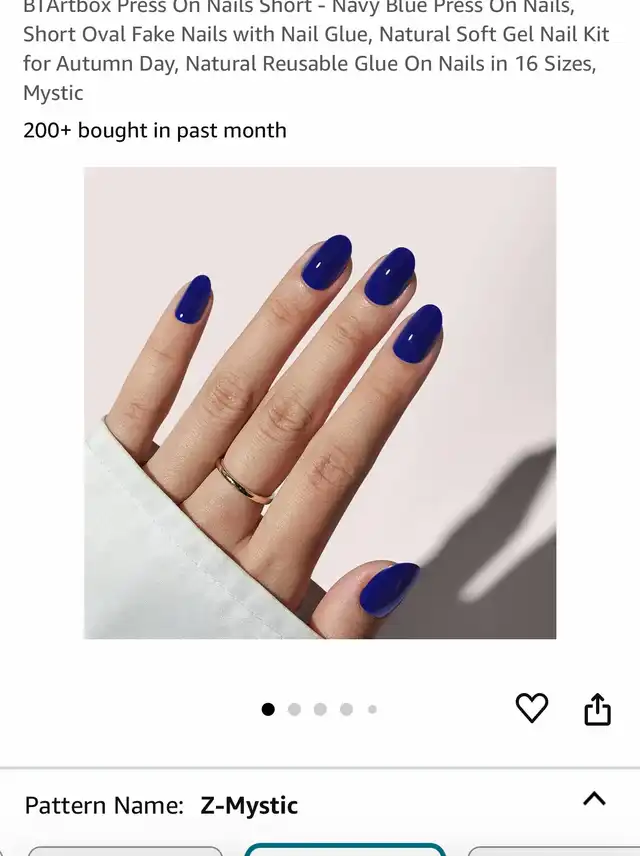Open the navy blue nails product image

pos(320,402)
